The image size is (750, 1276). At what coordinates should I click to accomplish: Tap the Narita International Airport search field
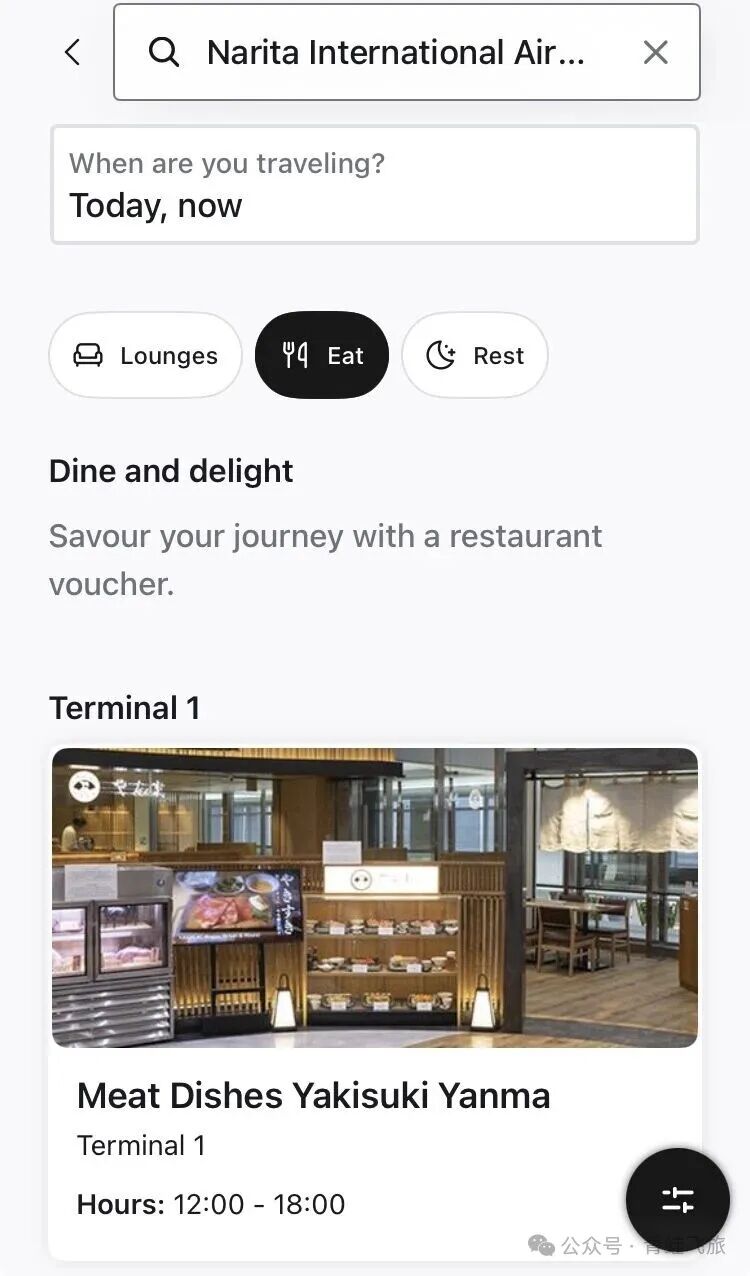[395, 52]
